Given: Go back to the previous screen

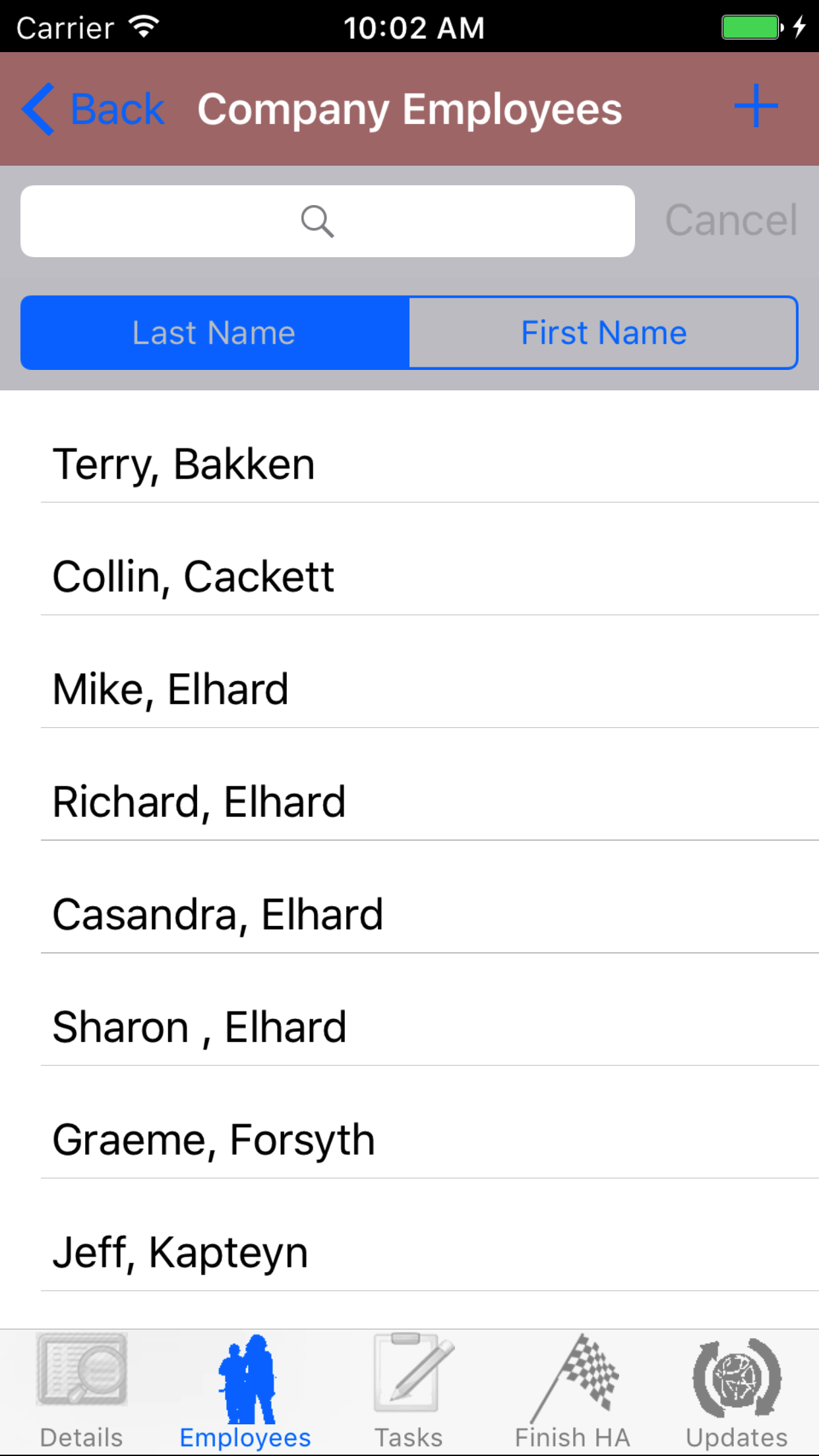Looking at the screenshot, I should click(x=94, y=109).
